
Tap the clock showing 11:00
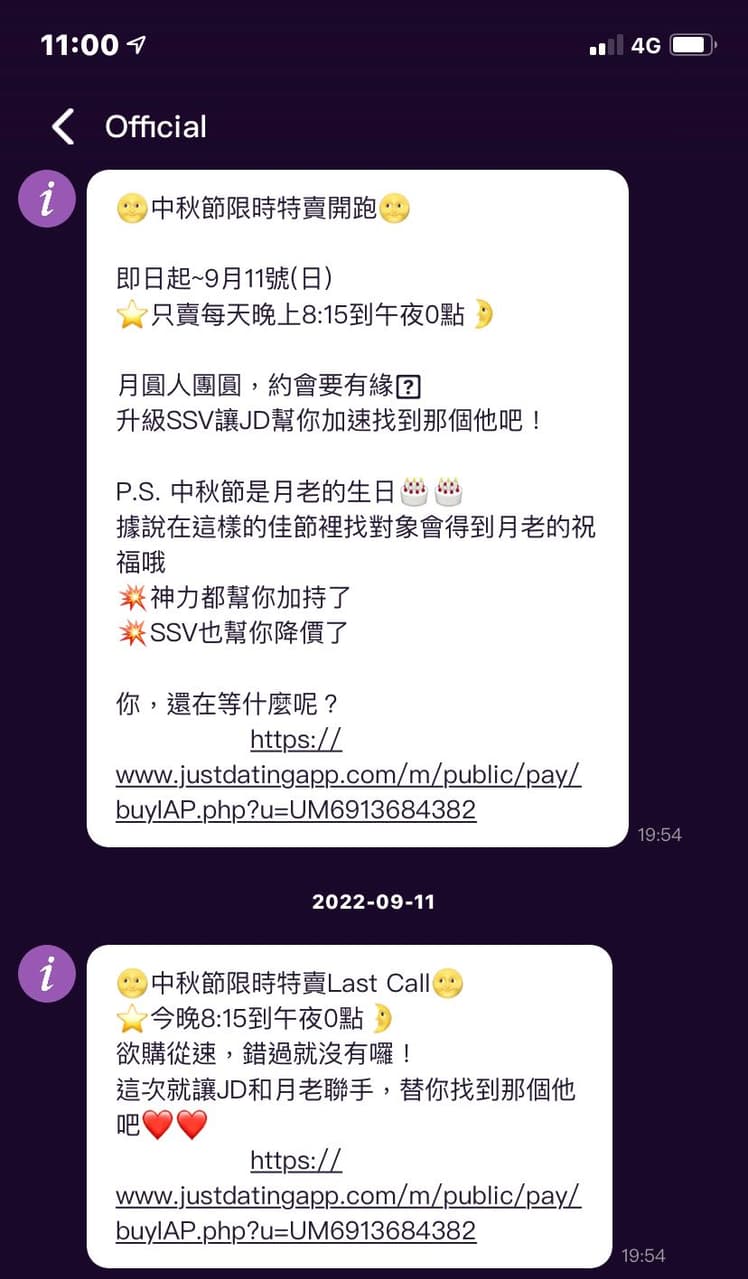tap(79, 44)
